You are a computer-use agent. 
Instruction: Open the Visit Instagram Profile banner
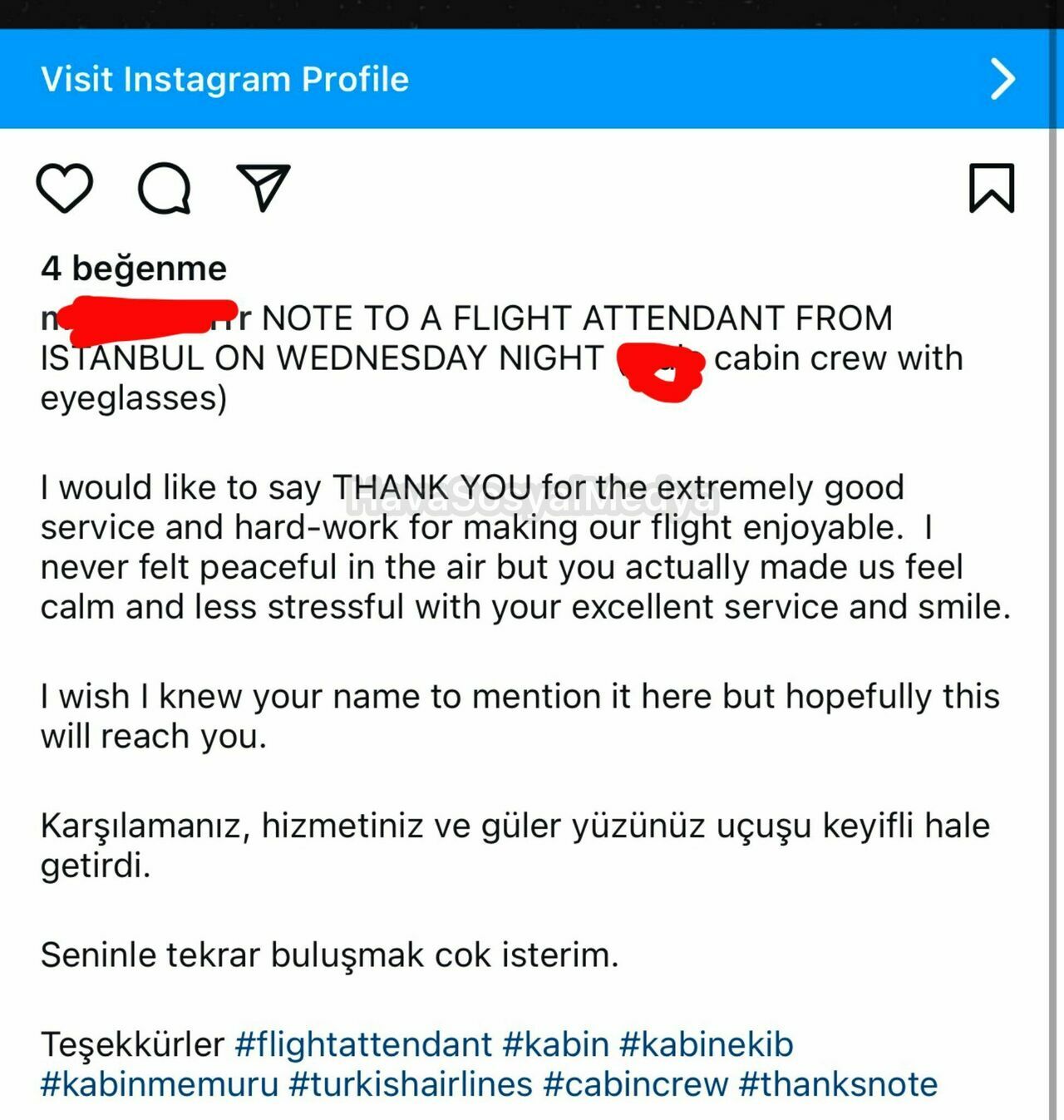coord(530,79)
